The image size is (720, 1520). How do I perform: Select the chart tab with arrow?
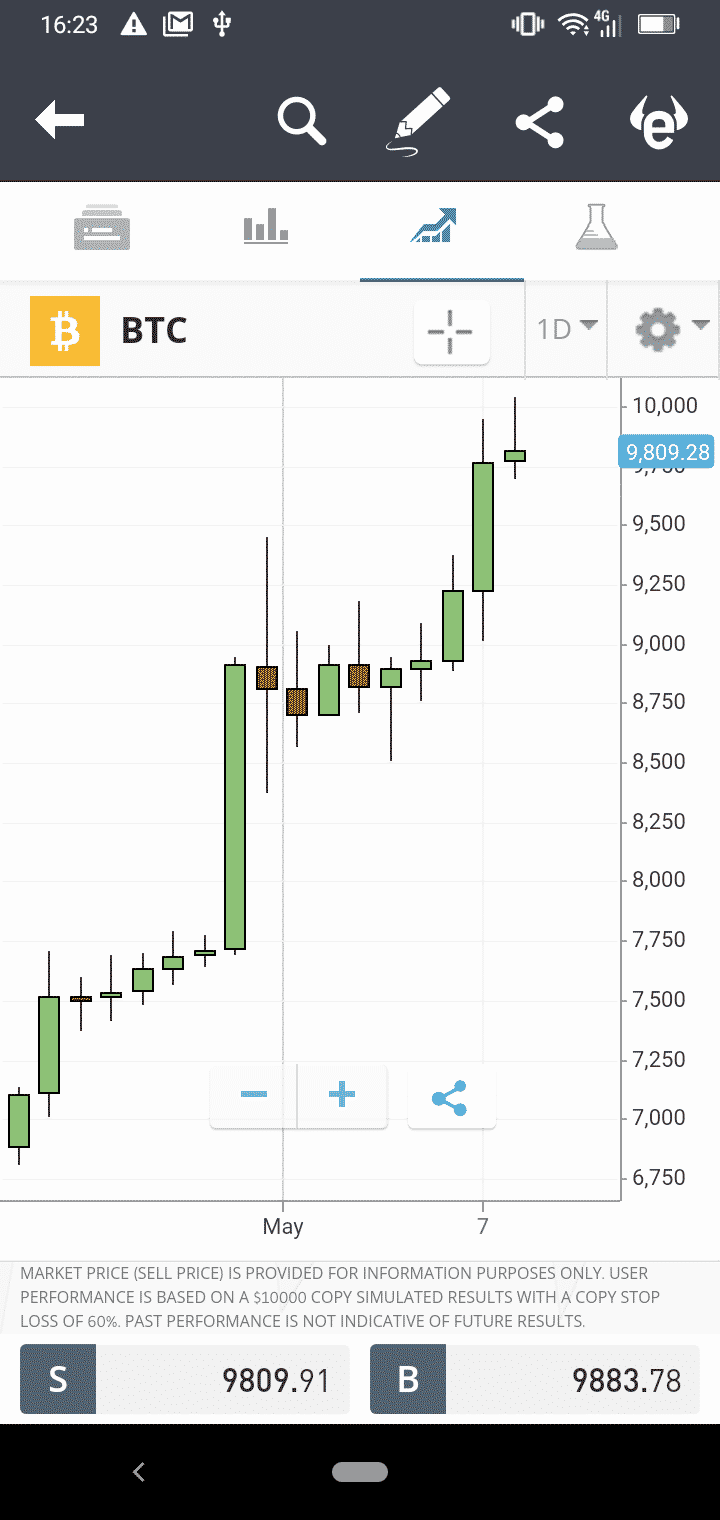pos(434,227)
